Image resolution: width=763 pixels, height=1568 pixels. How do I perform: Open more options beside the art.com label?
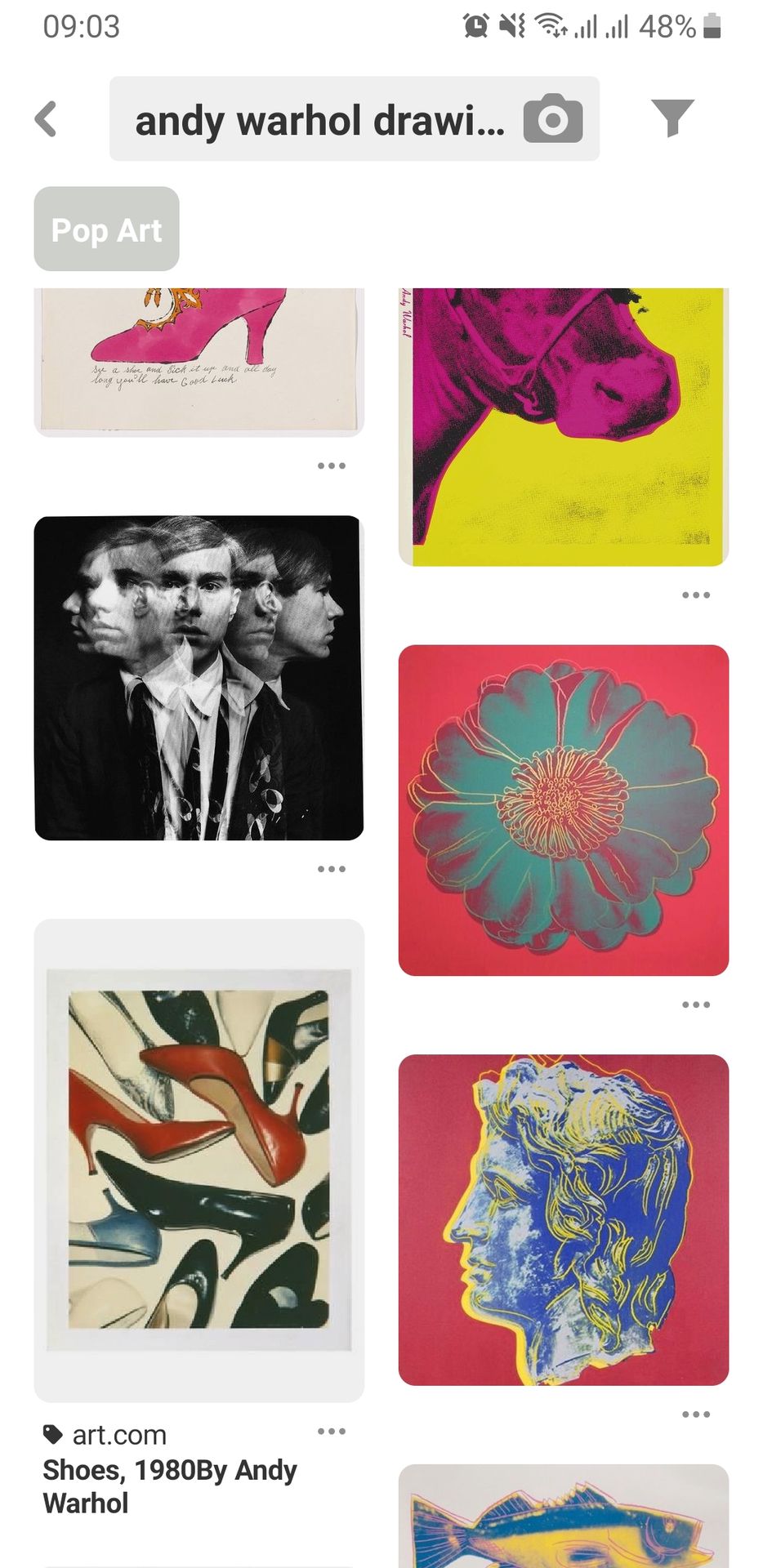click(332, 1431)
